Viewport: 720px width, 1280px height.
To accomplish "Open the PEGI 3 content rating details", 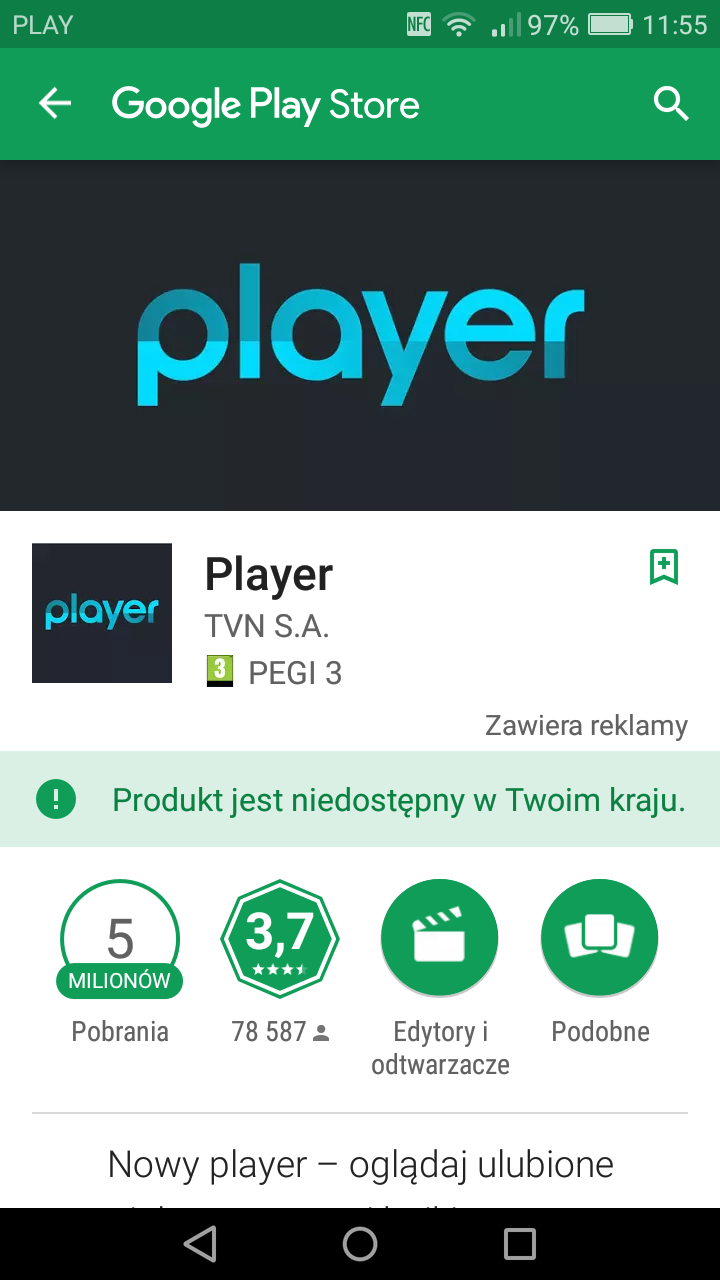I will coord(275,673).
